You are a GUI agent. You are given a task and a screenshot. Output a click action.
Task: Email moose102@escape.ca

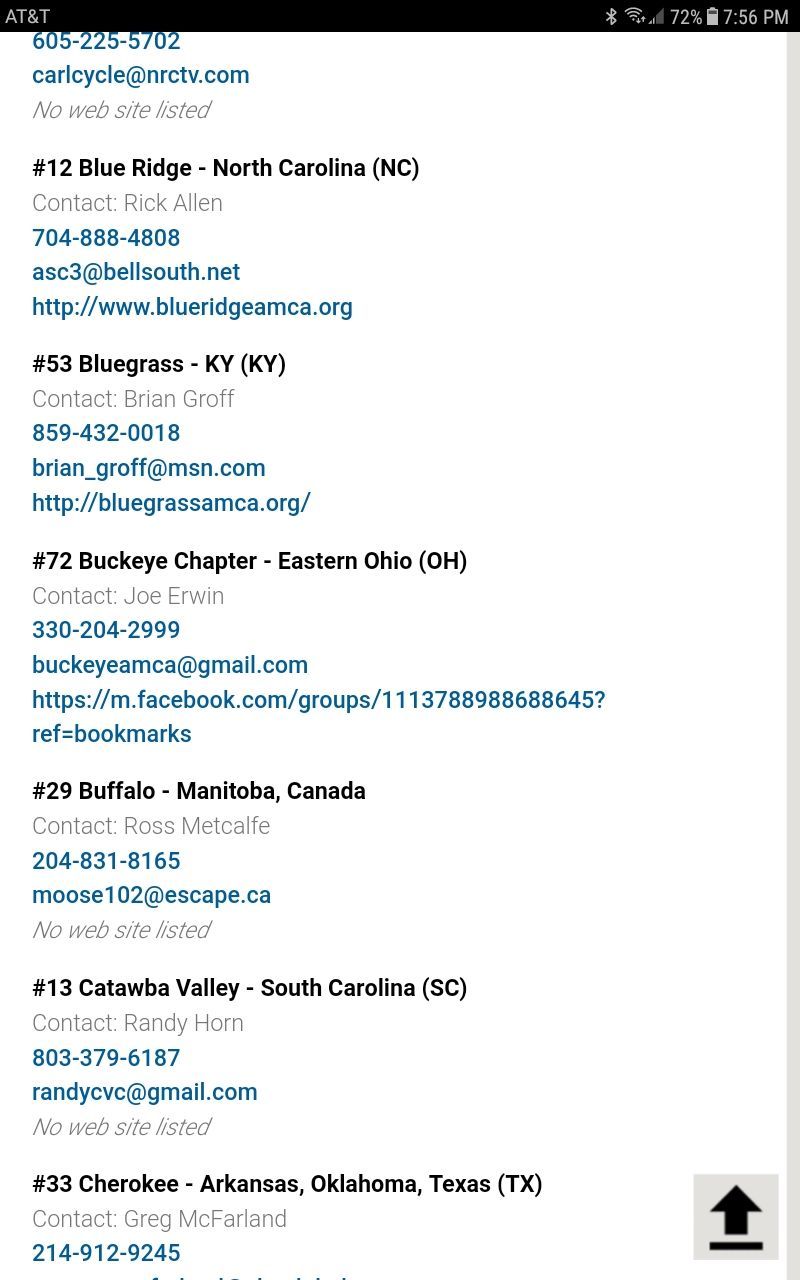coord(151,895)
